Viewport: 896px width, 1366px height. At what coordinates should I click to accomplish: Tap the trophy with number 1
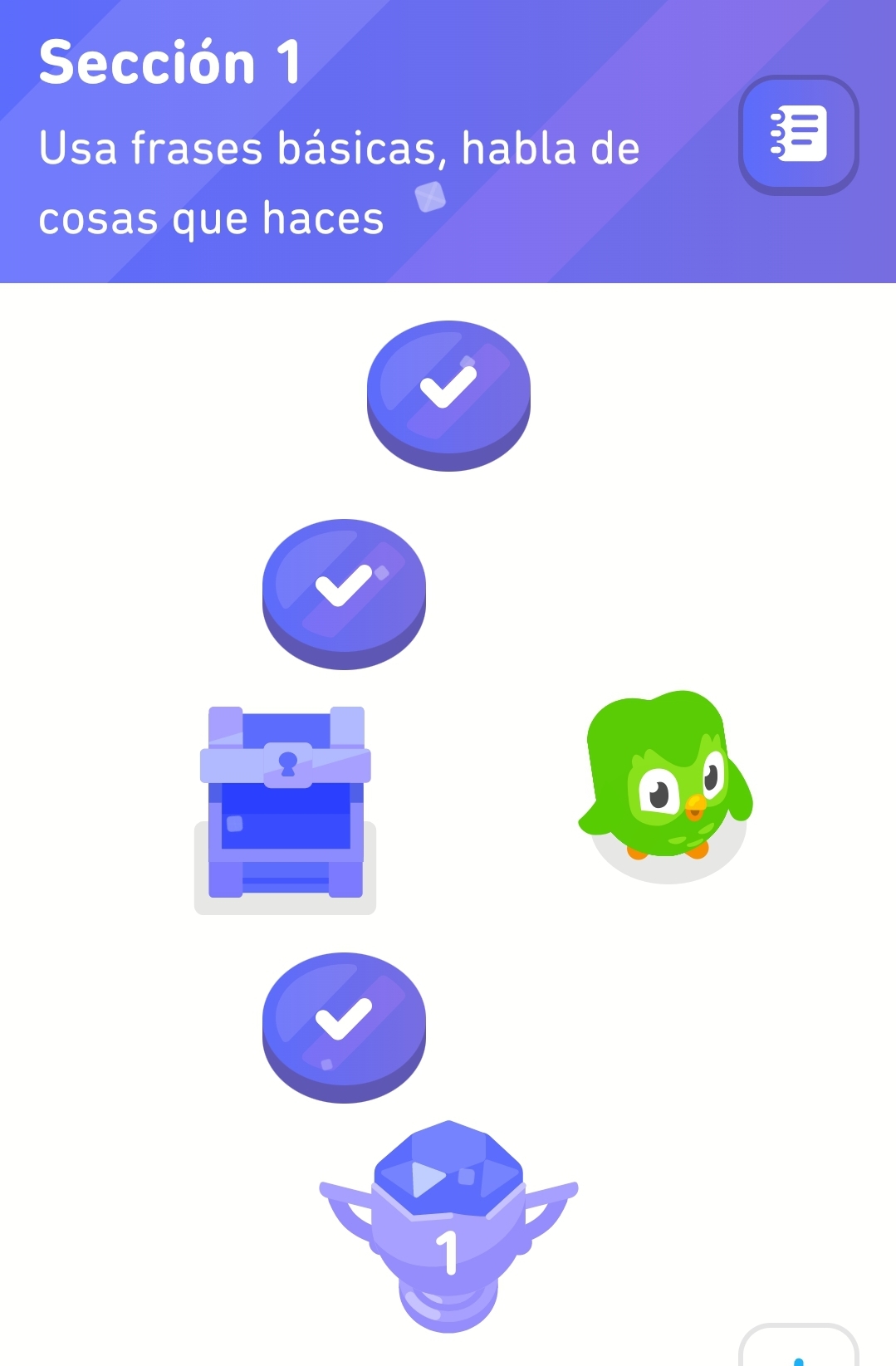pos(448,1226)
